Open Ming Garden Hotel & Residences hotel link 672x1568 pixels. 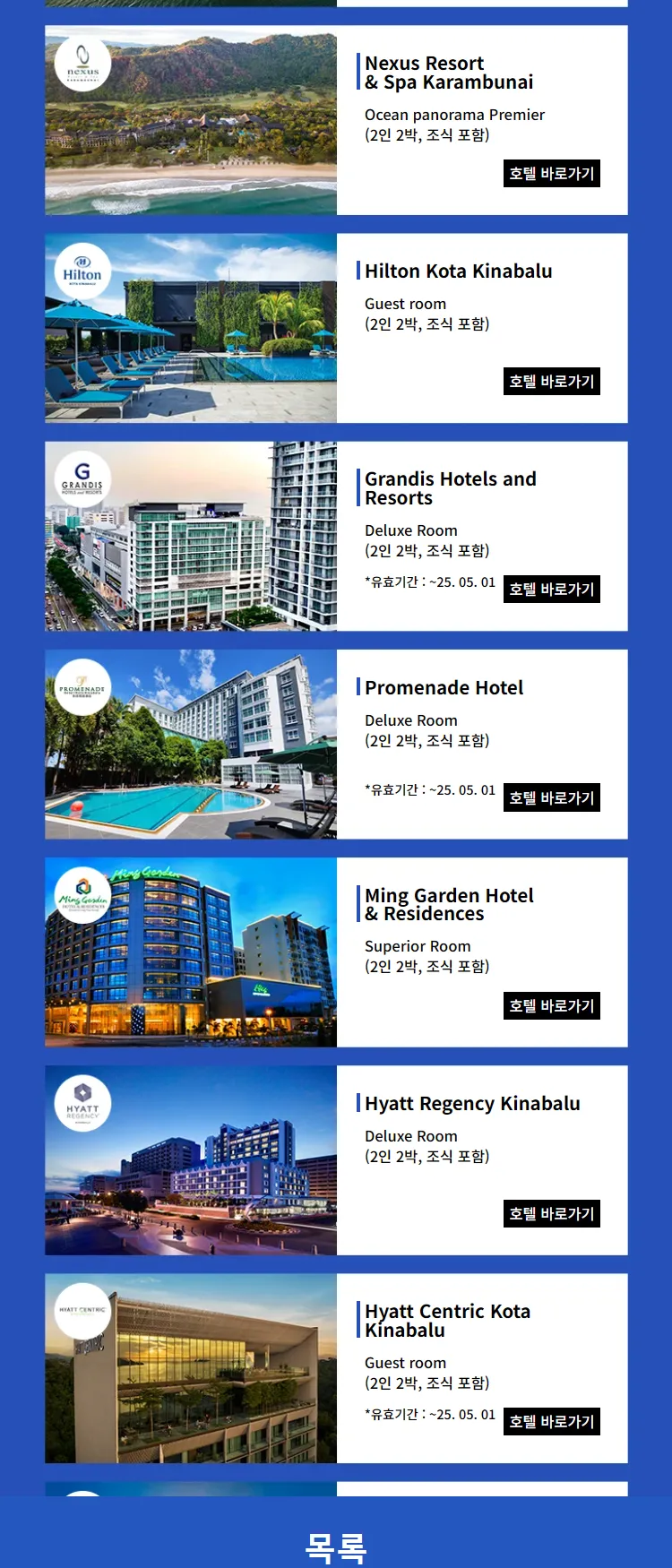[551, 1006]
